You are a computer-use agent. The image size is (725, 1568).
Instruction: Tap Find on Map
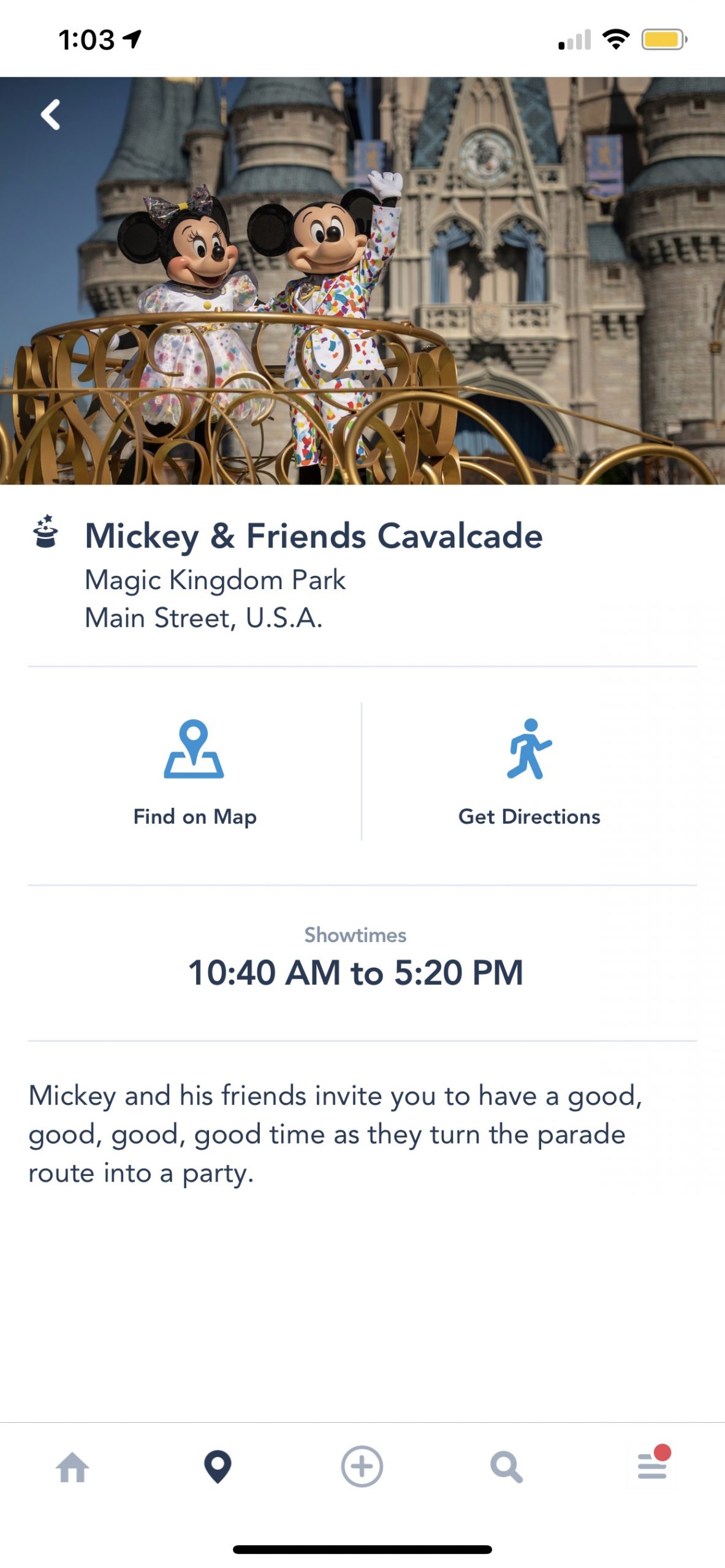tap(194, 772)
